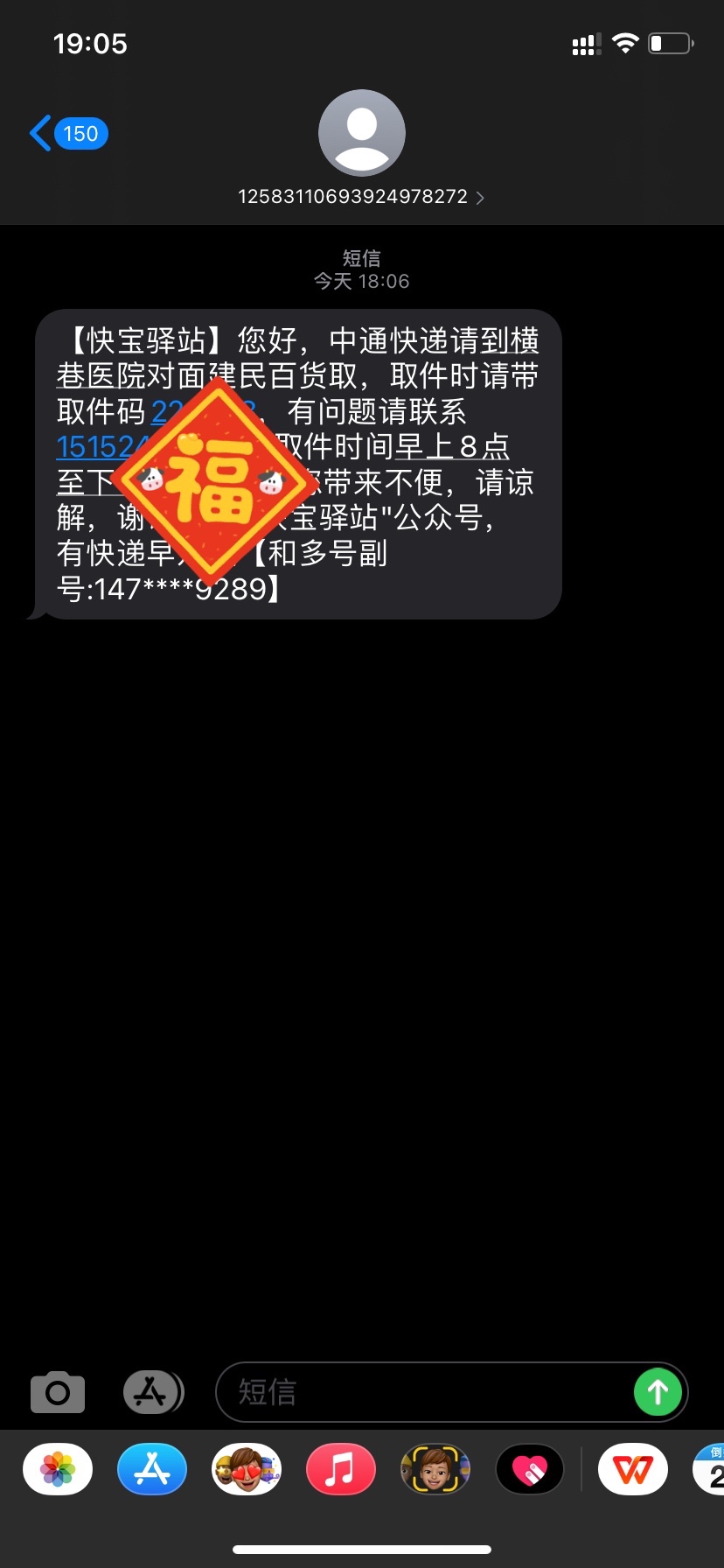The height and width of the screenshot is (1568, 724).
Task: Open the WPS Office iMessage app
Action: coord(633,1469)
